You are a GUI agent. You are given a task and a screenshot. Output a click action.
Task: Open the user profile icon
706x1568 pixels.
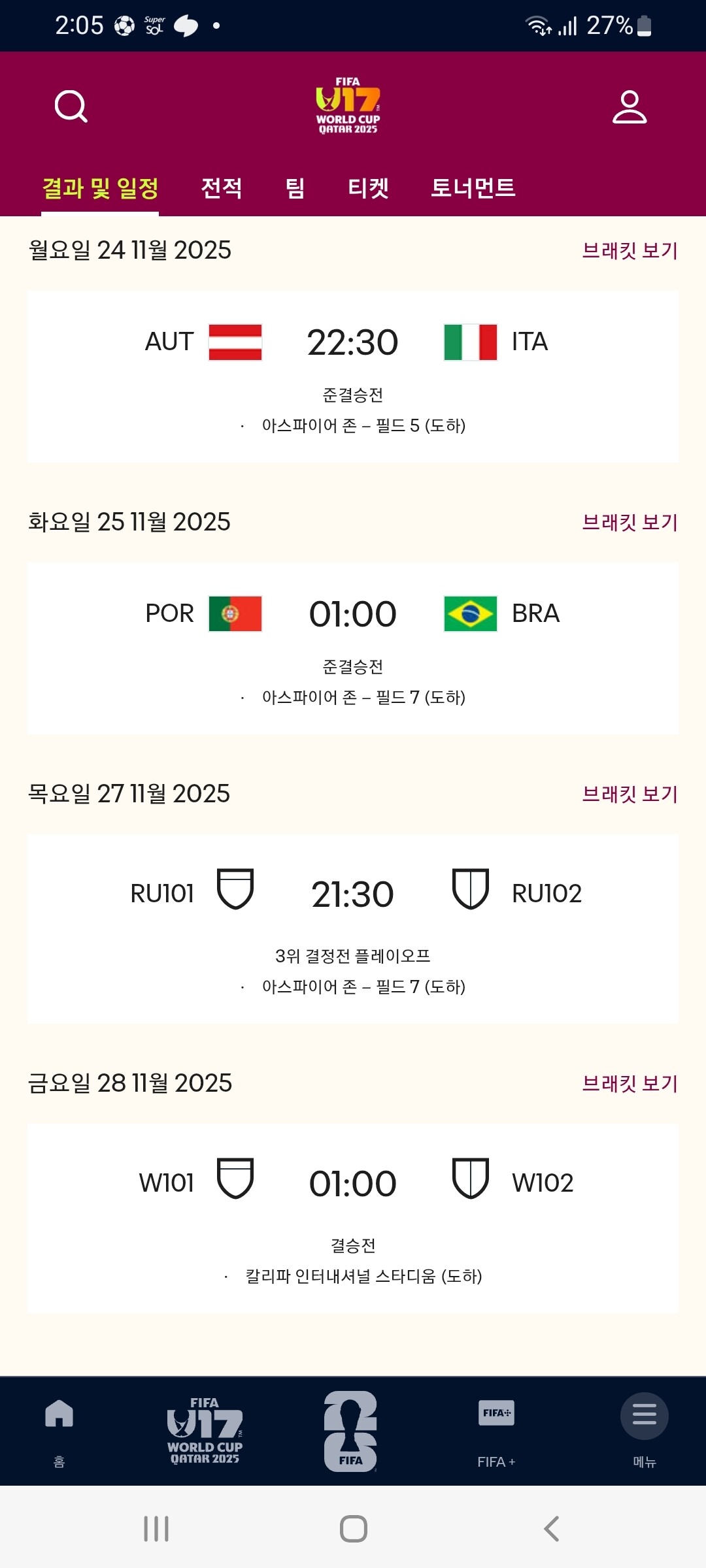coord(629,107)
